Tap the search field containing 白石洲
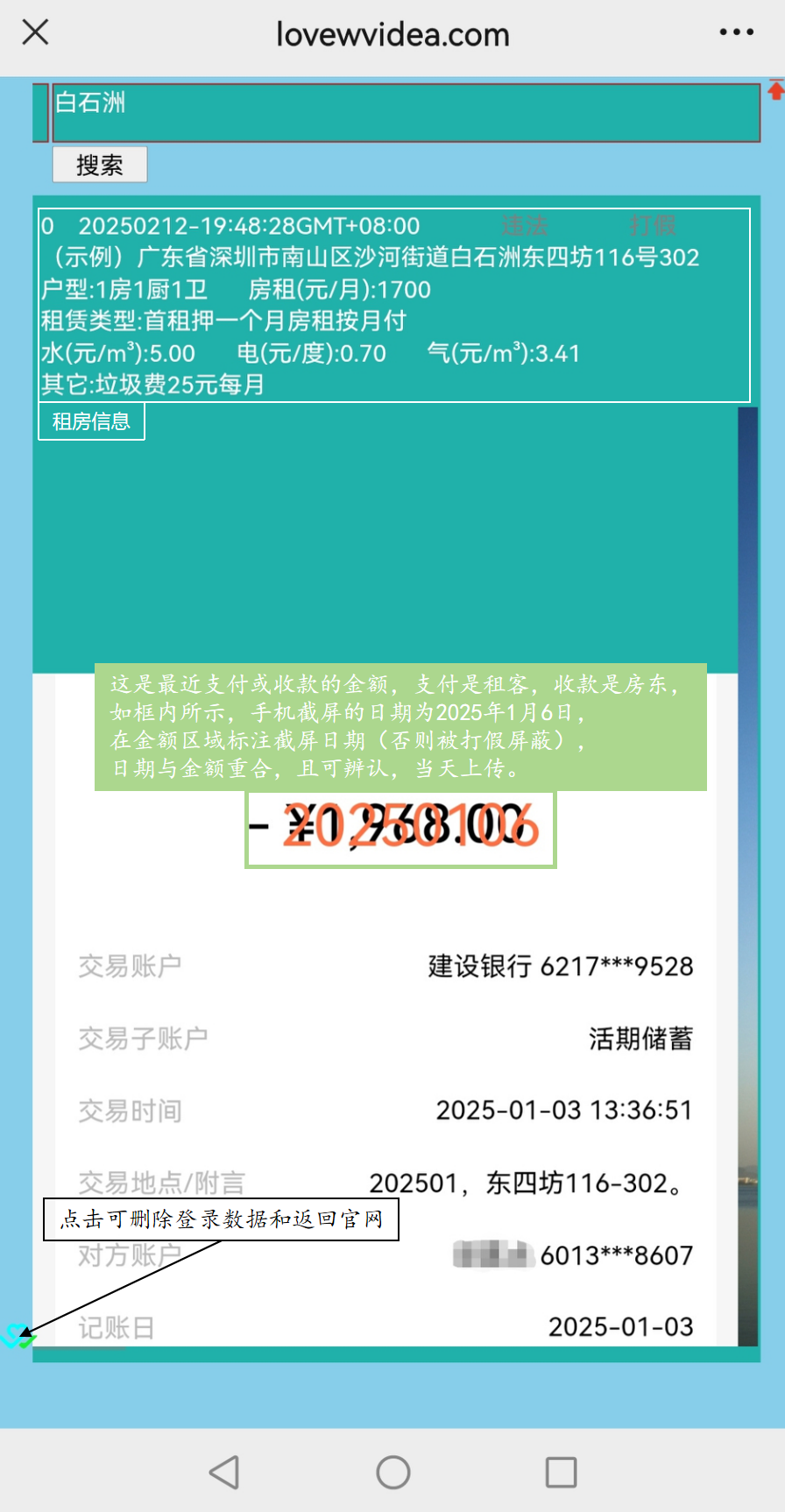Image resolution: width=785 pixels, height=1512 pixels. click(406, 112)
